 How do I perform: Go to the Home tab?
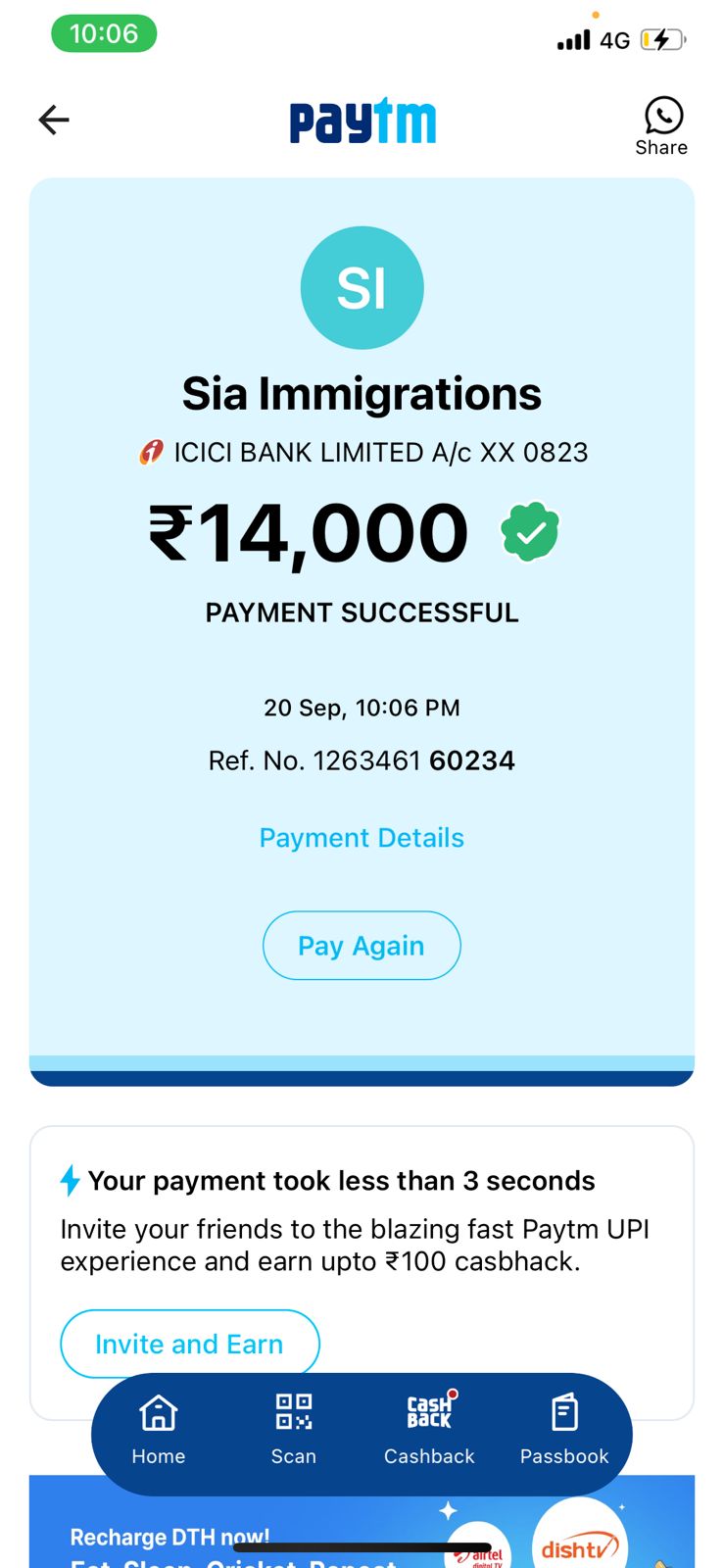pyautogui.click(x=159, y=1430)
